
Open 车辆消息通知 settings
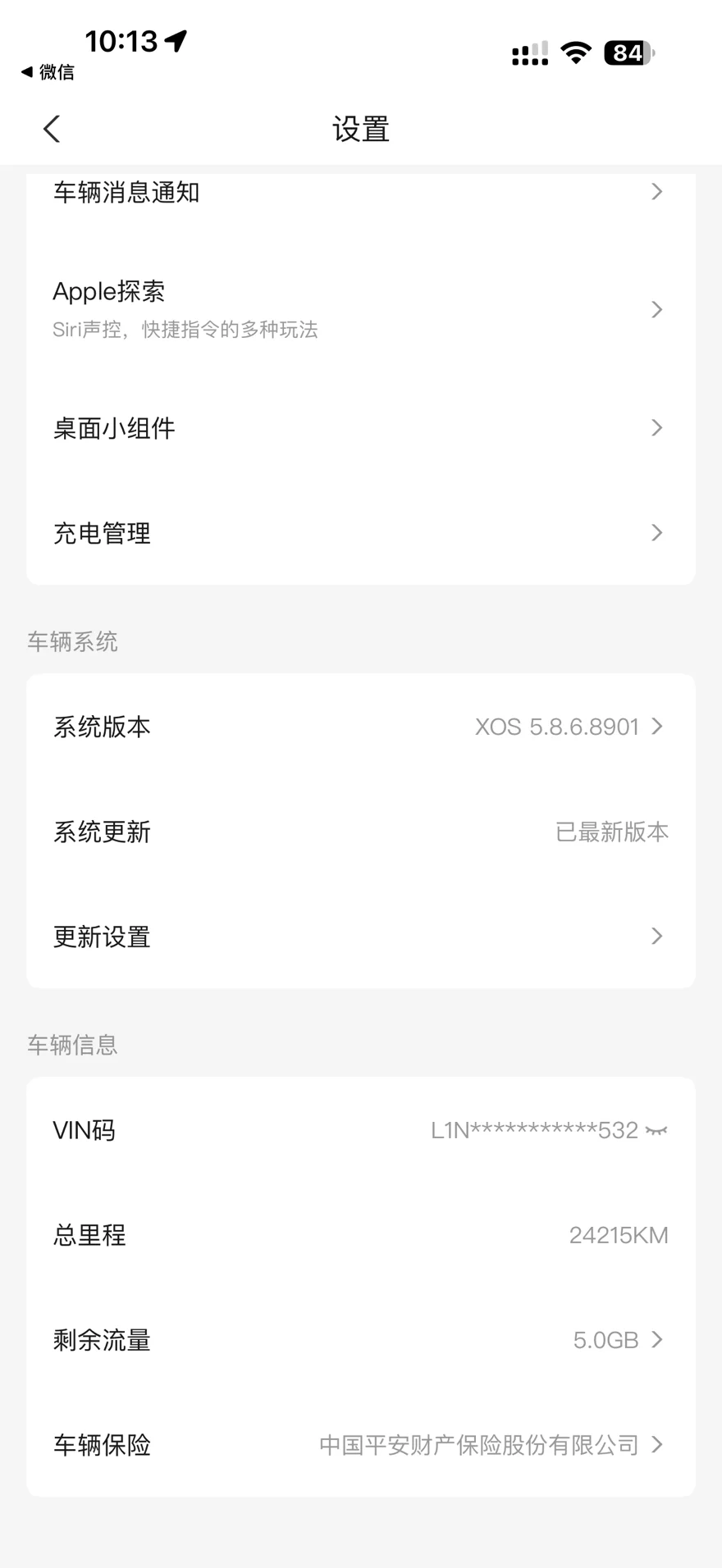361,193
